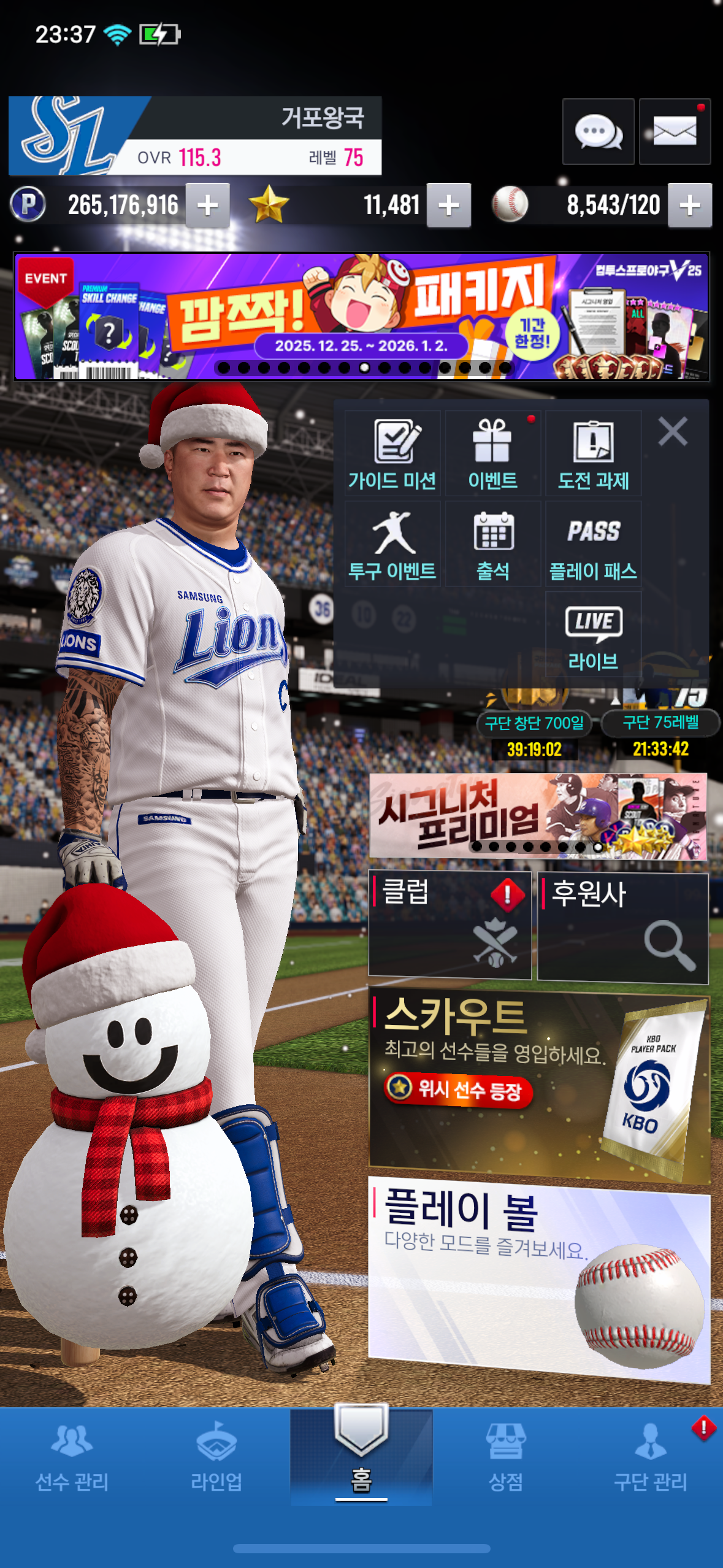Open 시그니처 프리미엄 banner
The width and height of the screenshot is (723, 1568).
(x=538, y=816)
